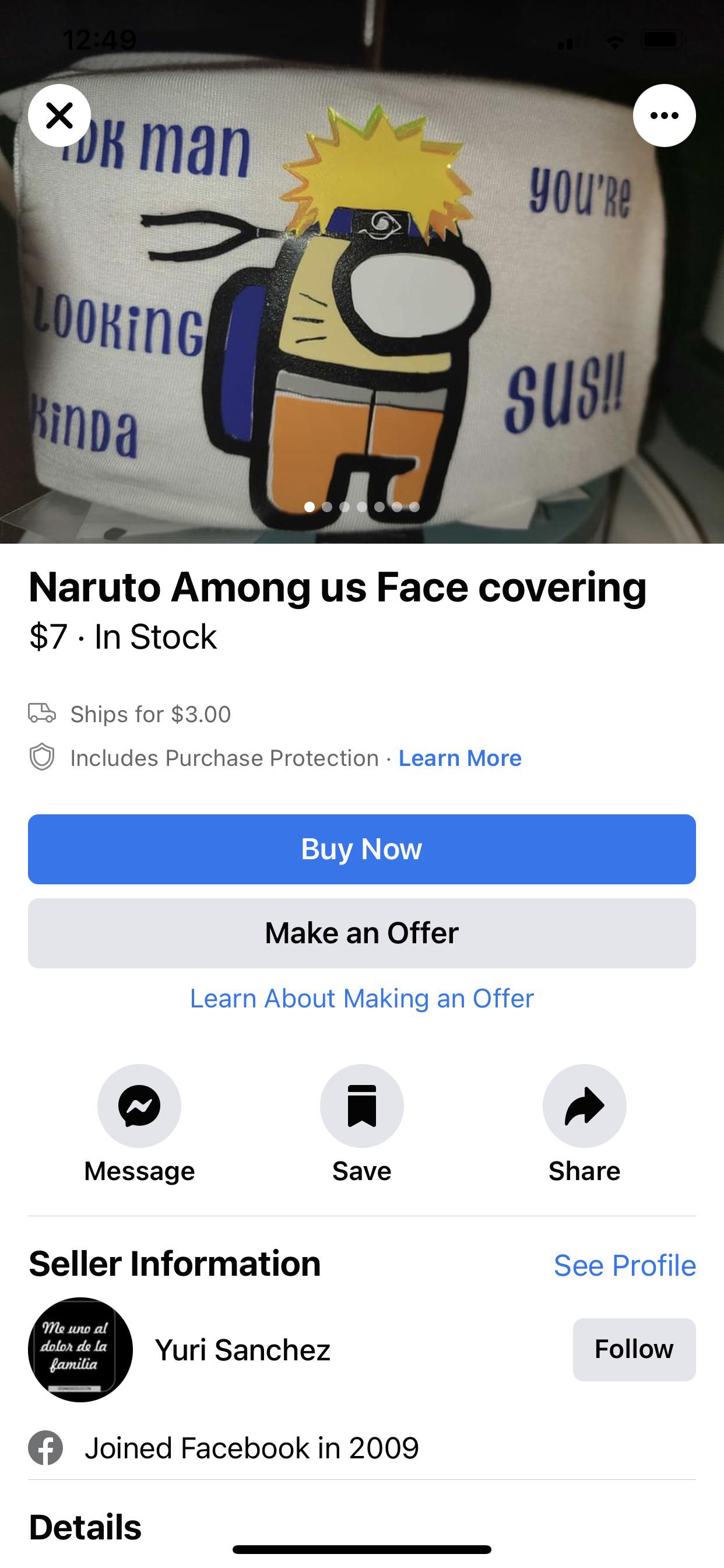Save the listing with the bookmark icon
This screenshot has height=1568, width=724.
361,1106
